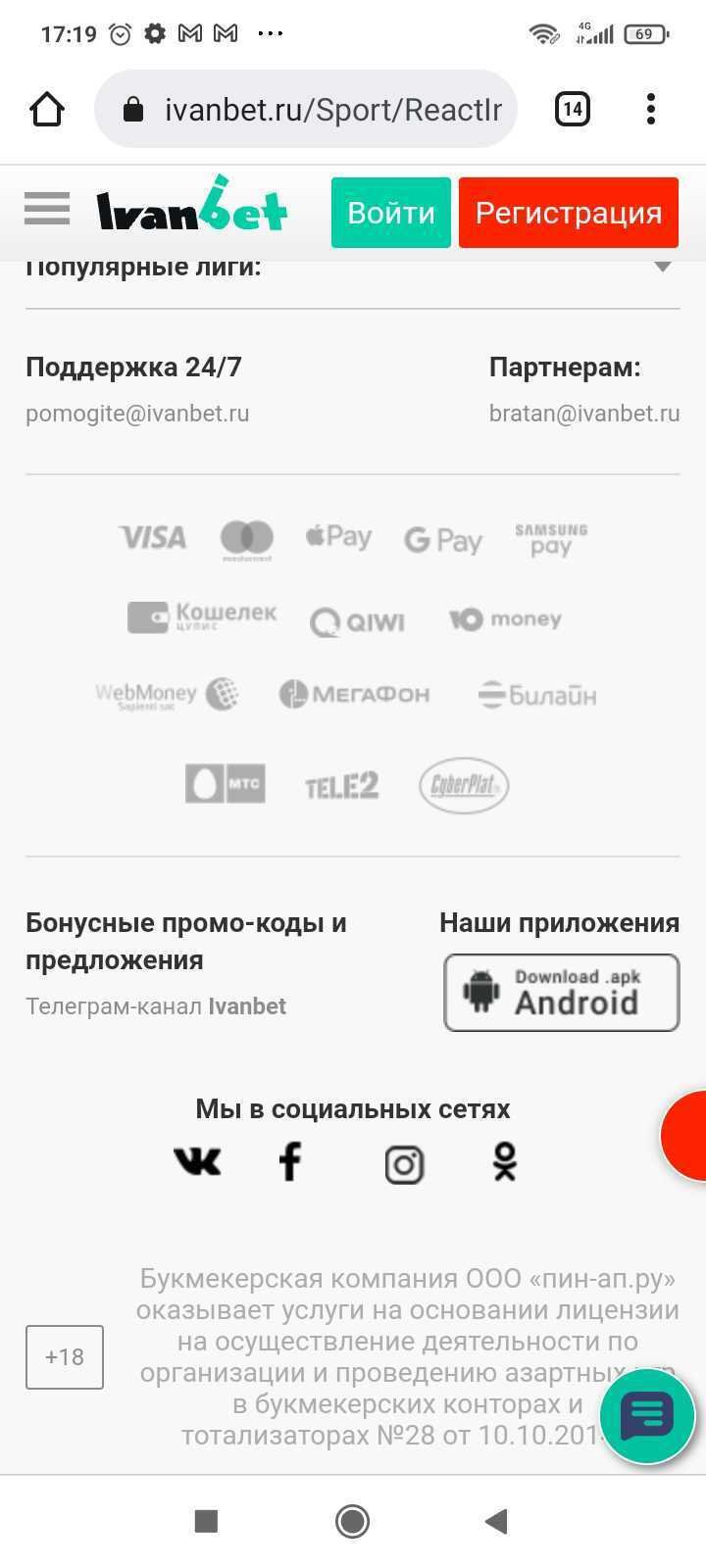The image size is (706, 1568).
Task: Open the Facebook social page
Action: pos(290,1162)
